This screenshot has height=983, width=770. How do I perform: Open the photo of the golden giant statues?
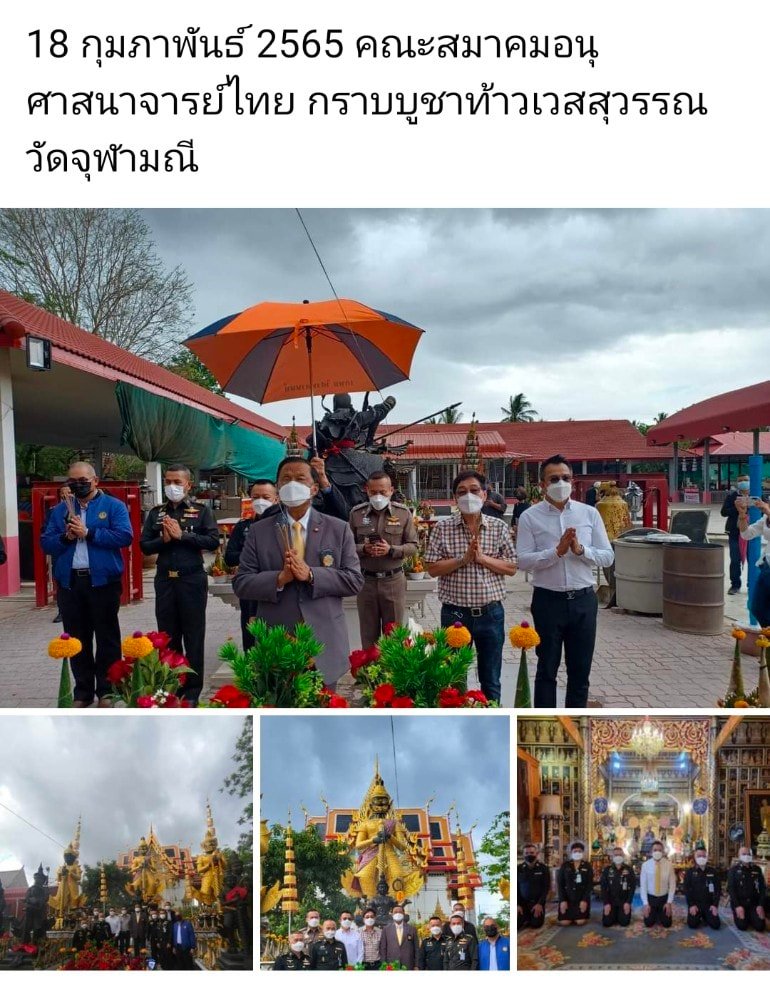coord(126,842)
